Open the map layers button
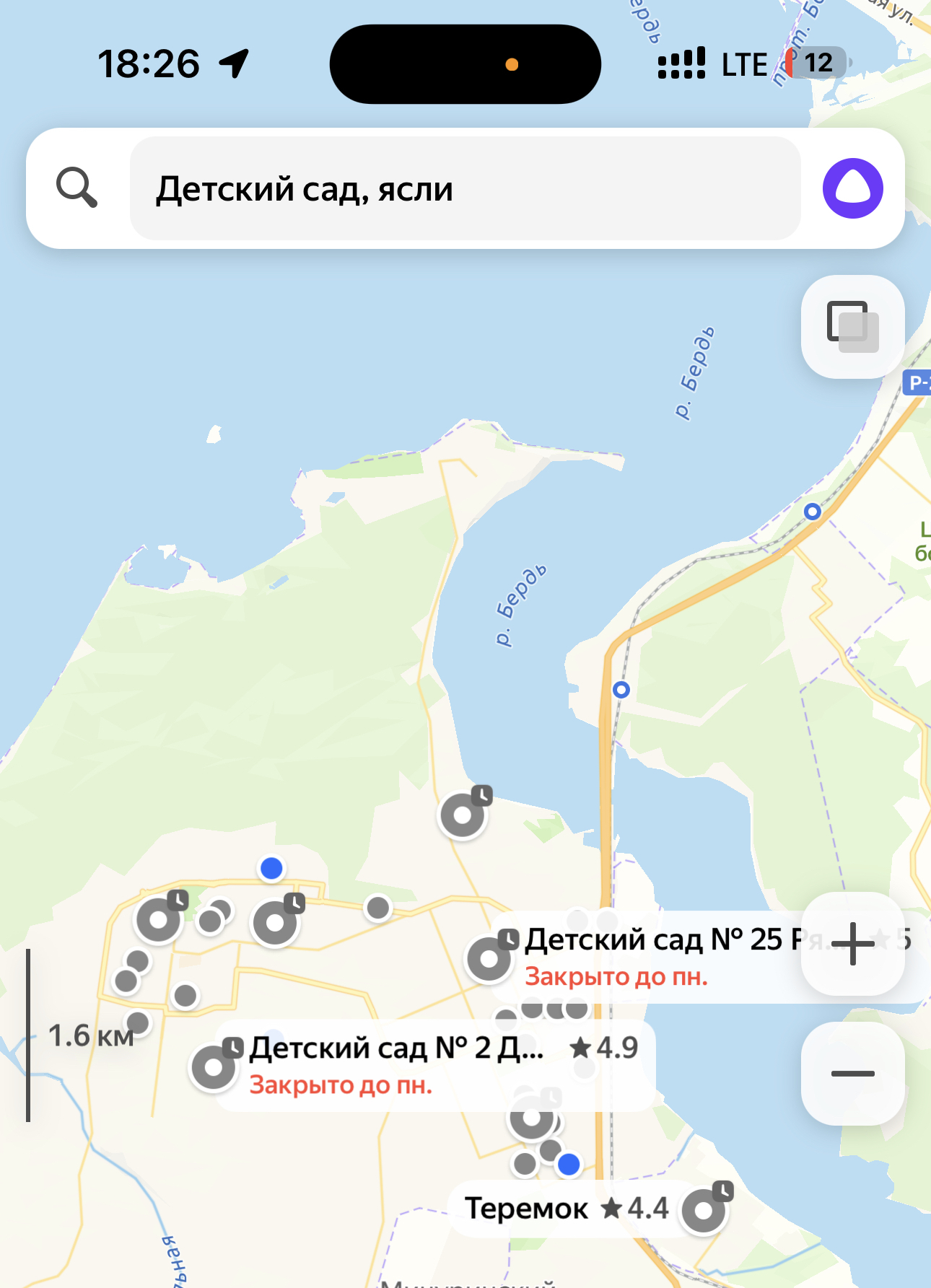 [852, 327]
